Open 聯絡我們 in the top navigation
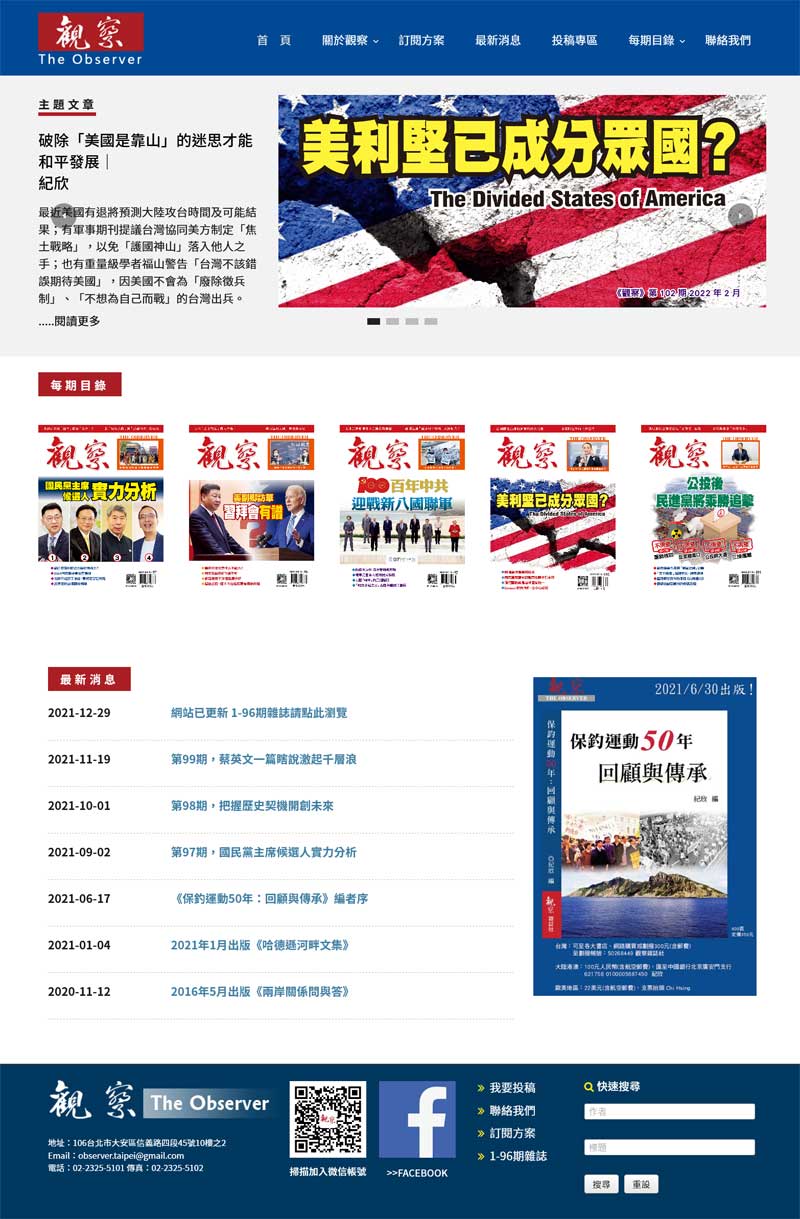 (727, 40)
